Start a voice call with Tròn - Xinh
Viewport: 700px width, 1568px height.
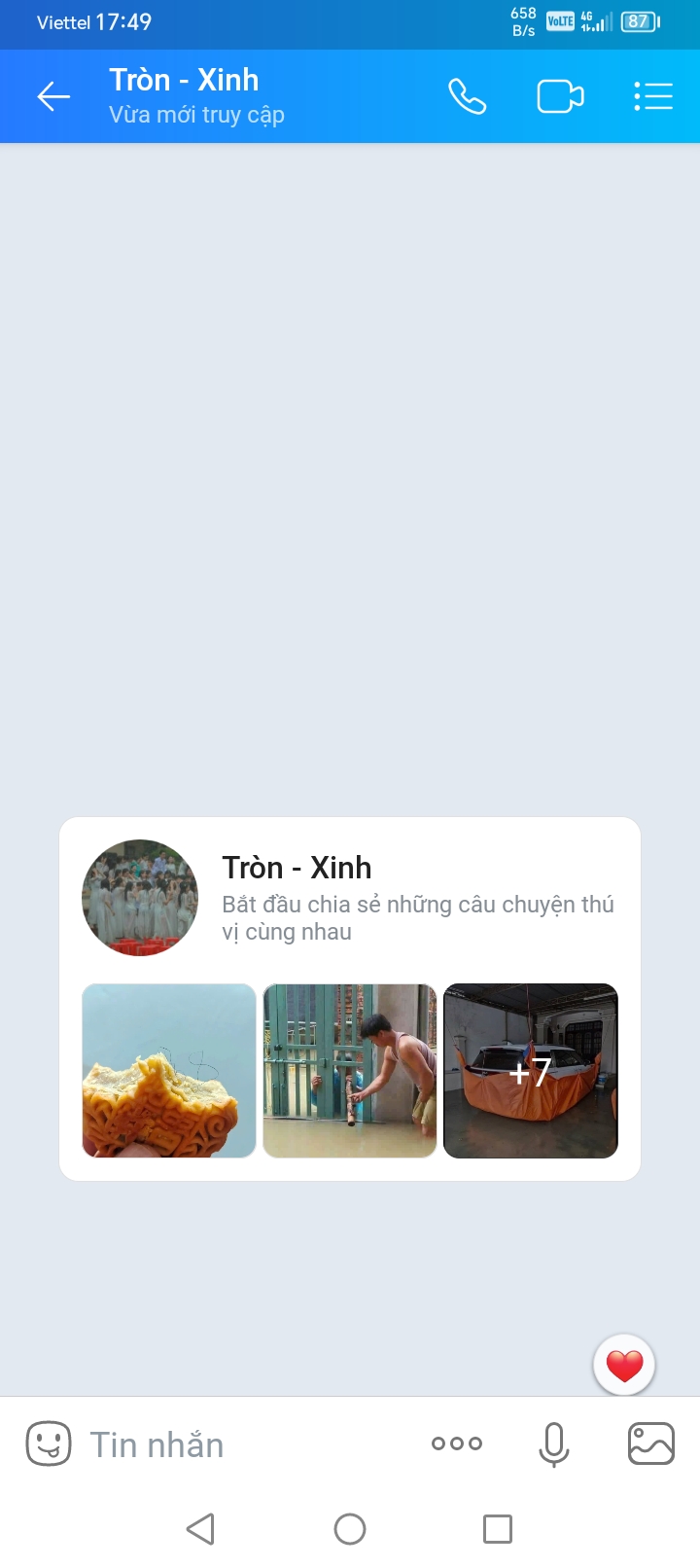[x=467, y=96]
